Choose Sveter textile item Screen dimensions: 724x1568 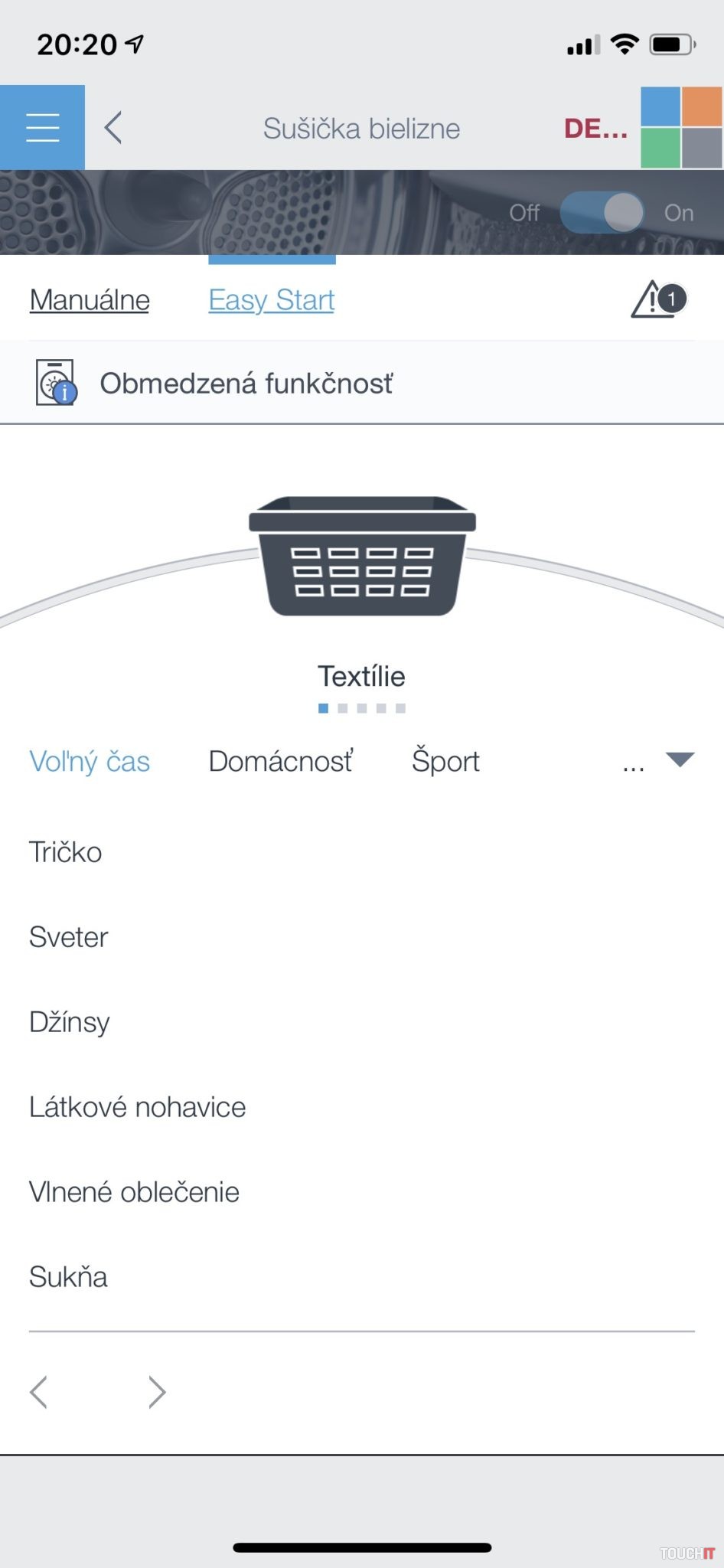(x=69, y=937)
